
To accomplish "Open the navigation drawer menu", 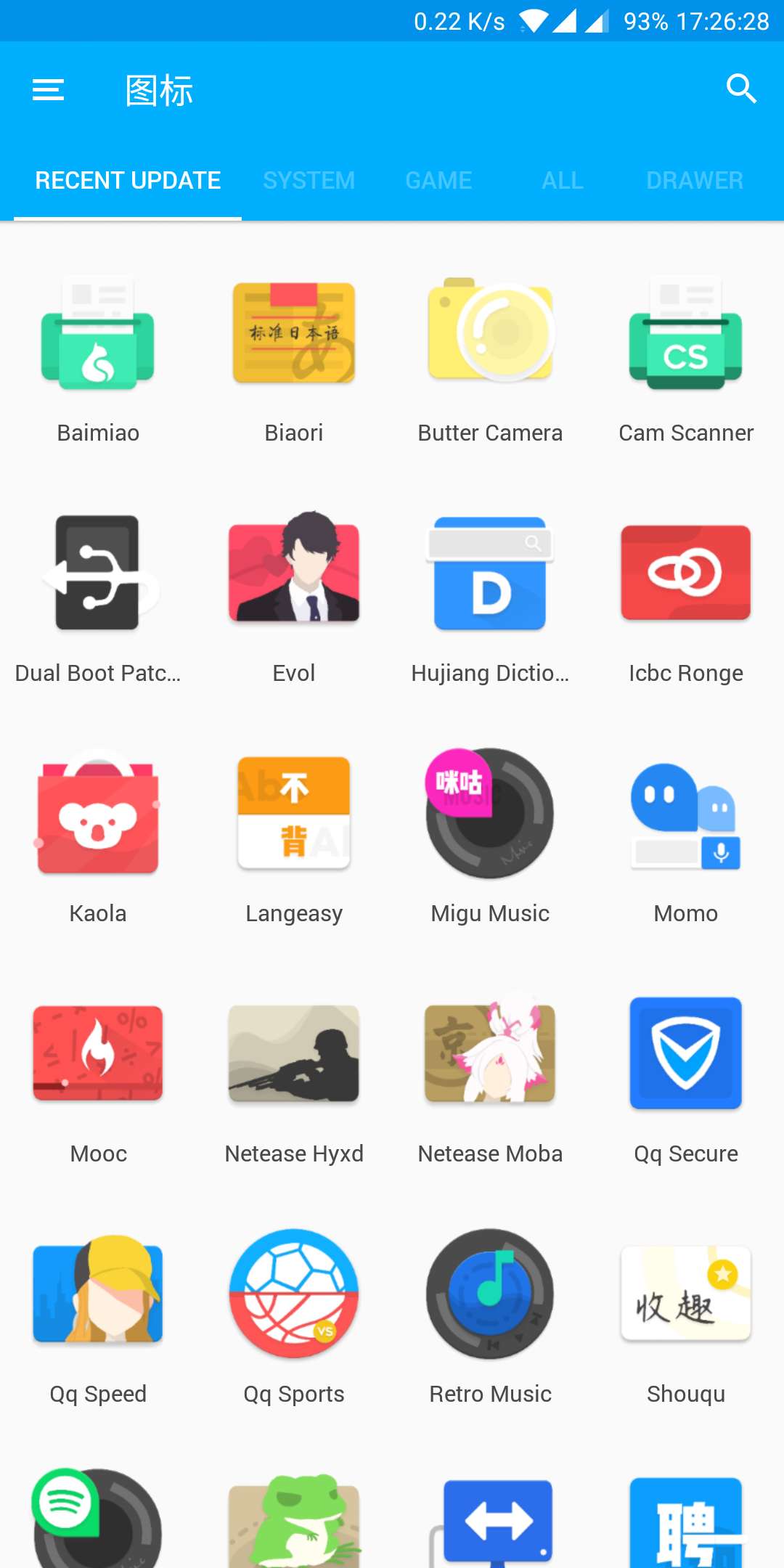I will pos(49,90).
